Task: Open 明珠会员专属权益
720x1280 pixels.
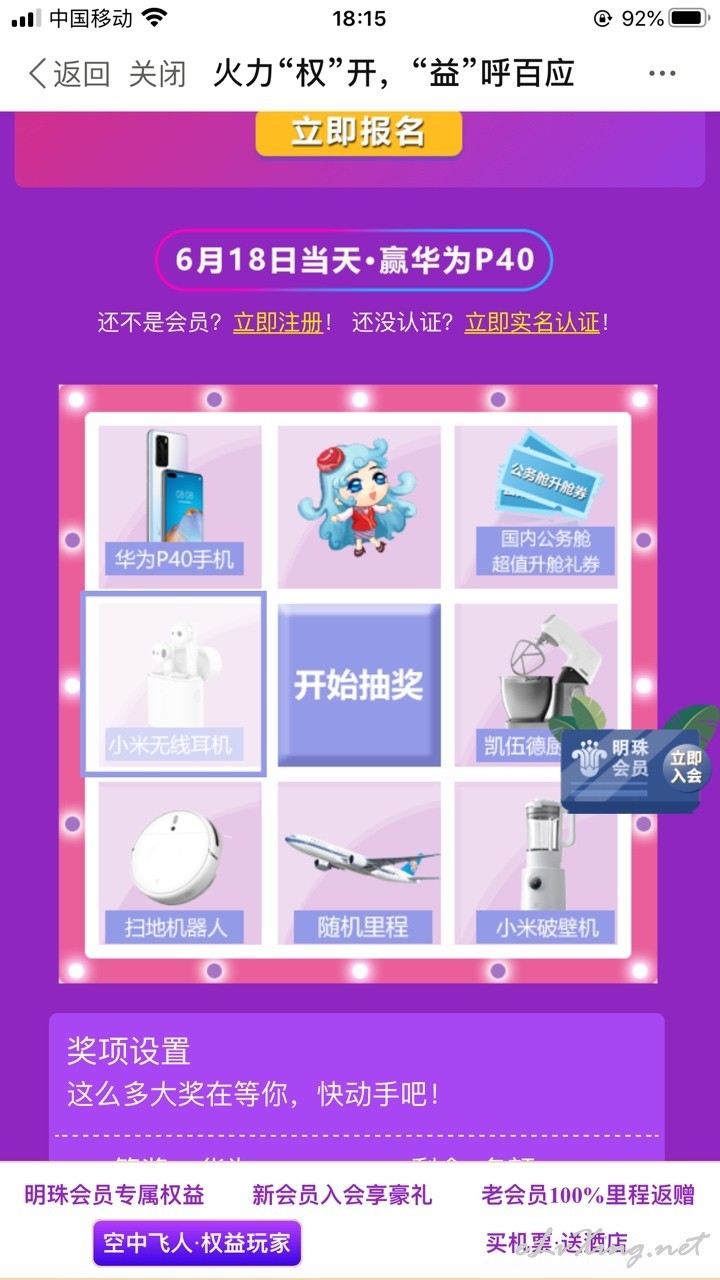Action: [x=114, y=1195]
